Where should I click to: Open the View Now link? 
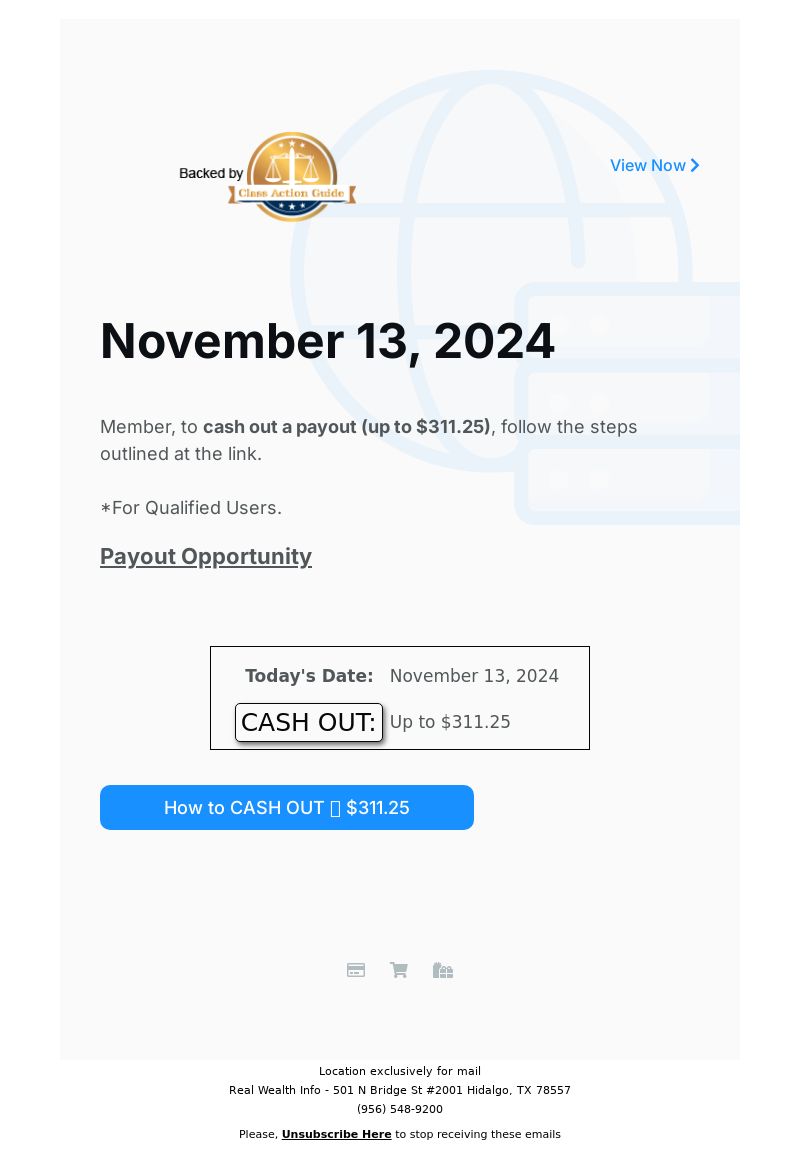click(x=654, y=165)
